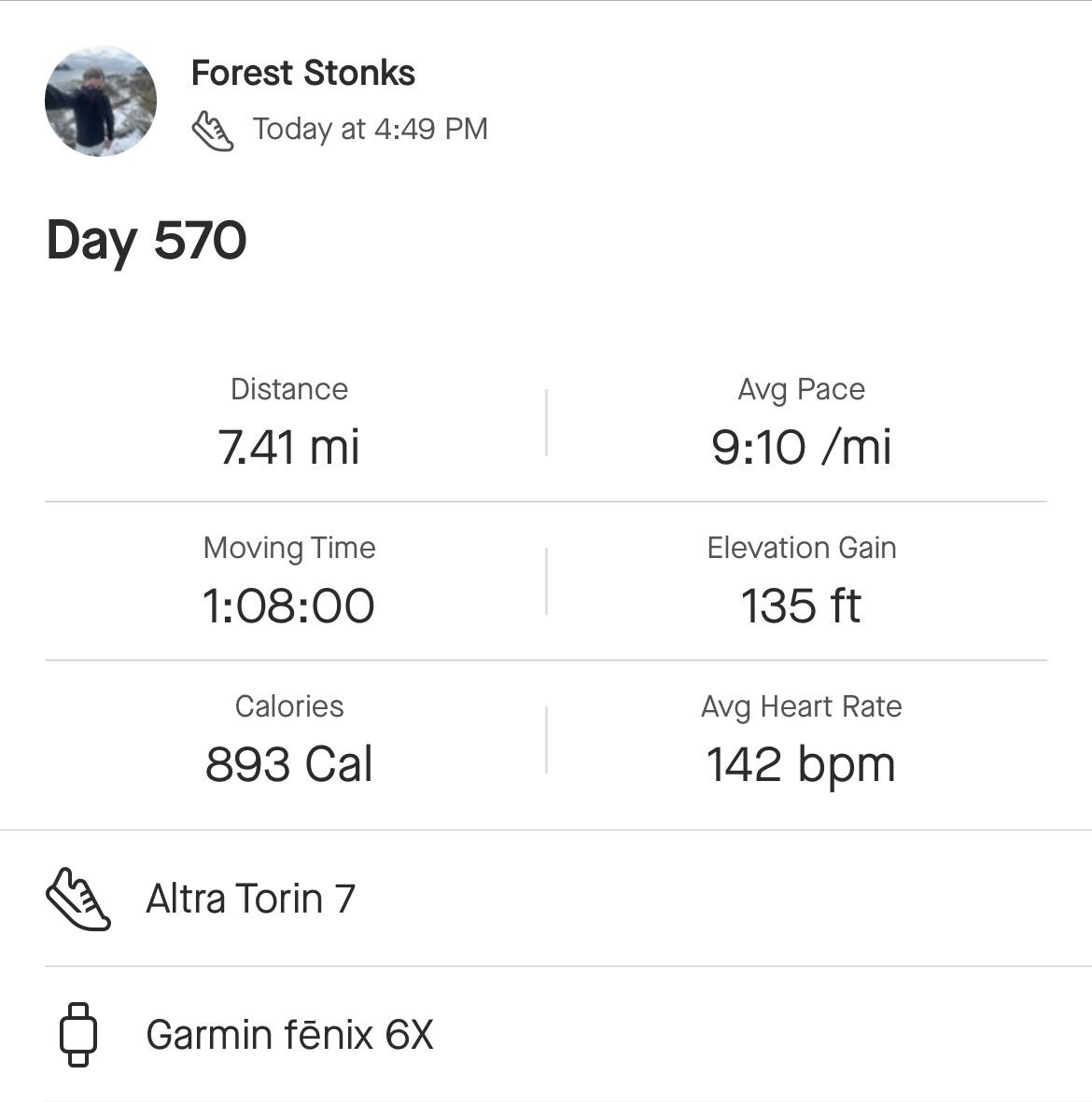Select the Garmin fēnix 6X device entry
This screenshot has height=1102, width=1092.
point(289,1034)
